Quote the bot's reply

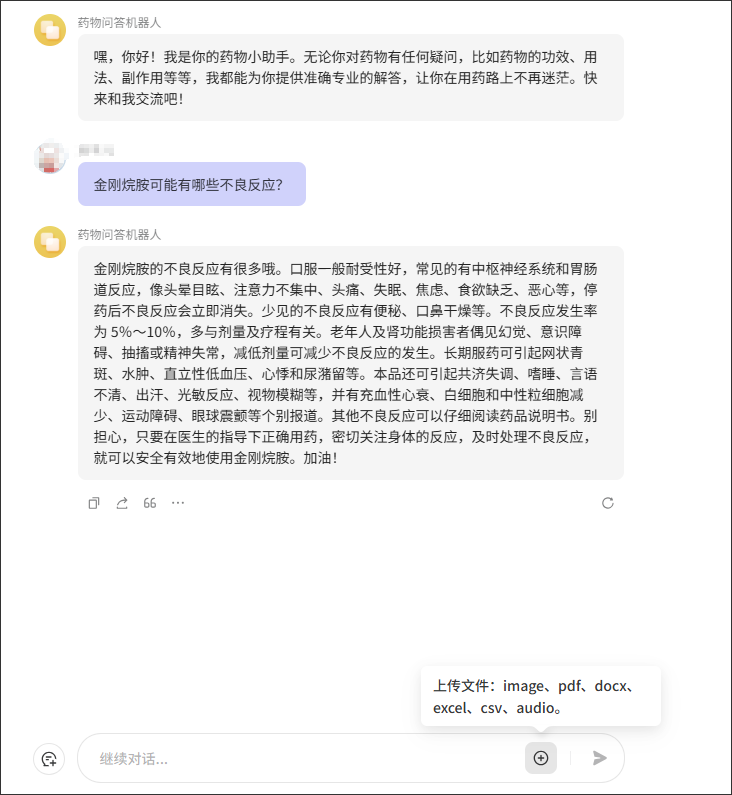(150, 503)
